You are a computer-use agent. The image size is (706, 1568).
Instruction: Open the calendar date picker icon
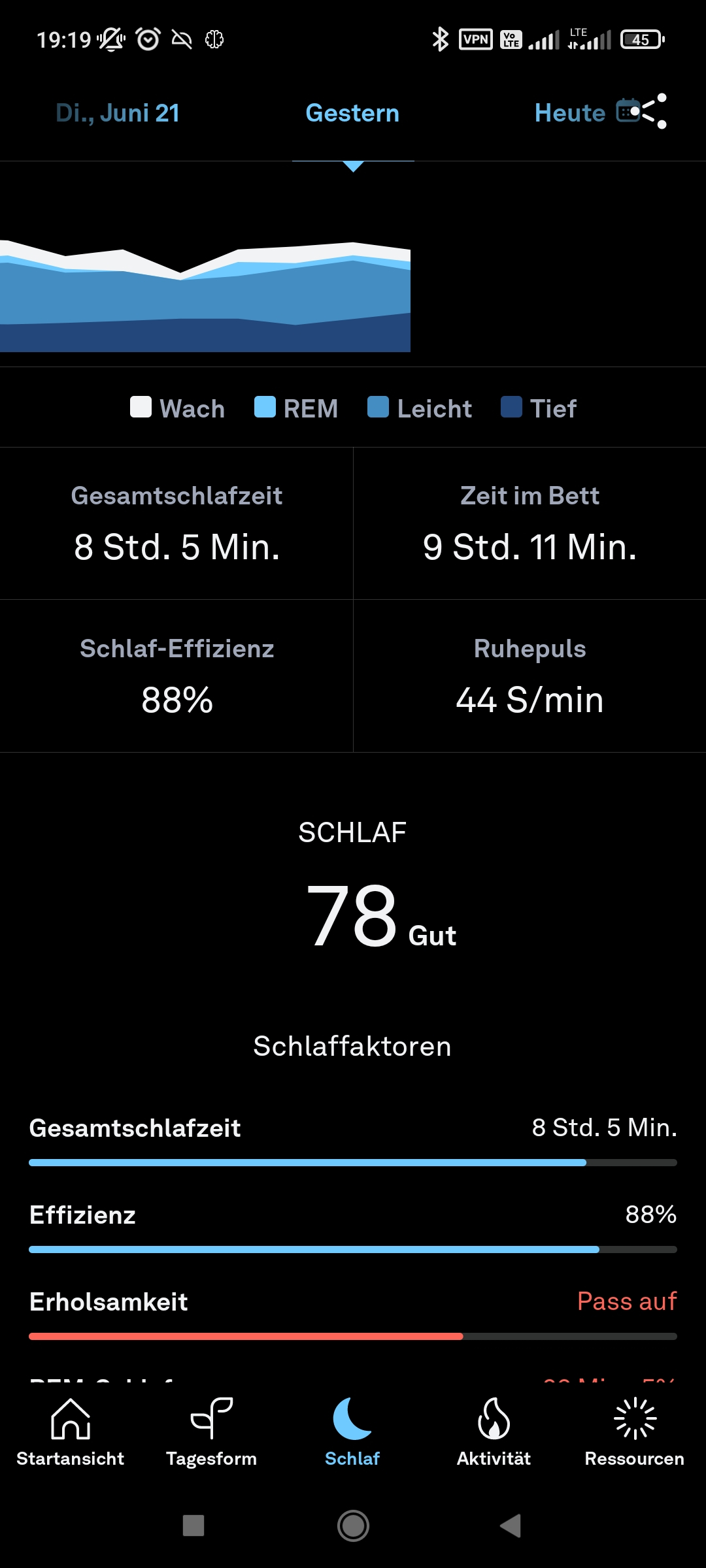pyautogui.click(x=628, y=110)
